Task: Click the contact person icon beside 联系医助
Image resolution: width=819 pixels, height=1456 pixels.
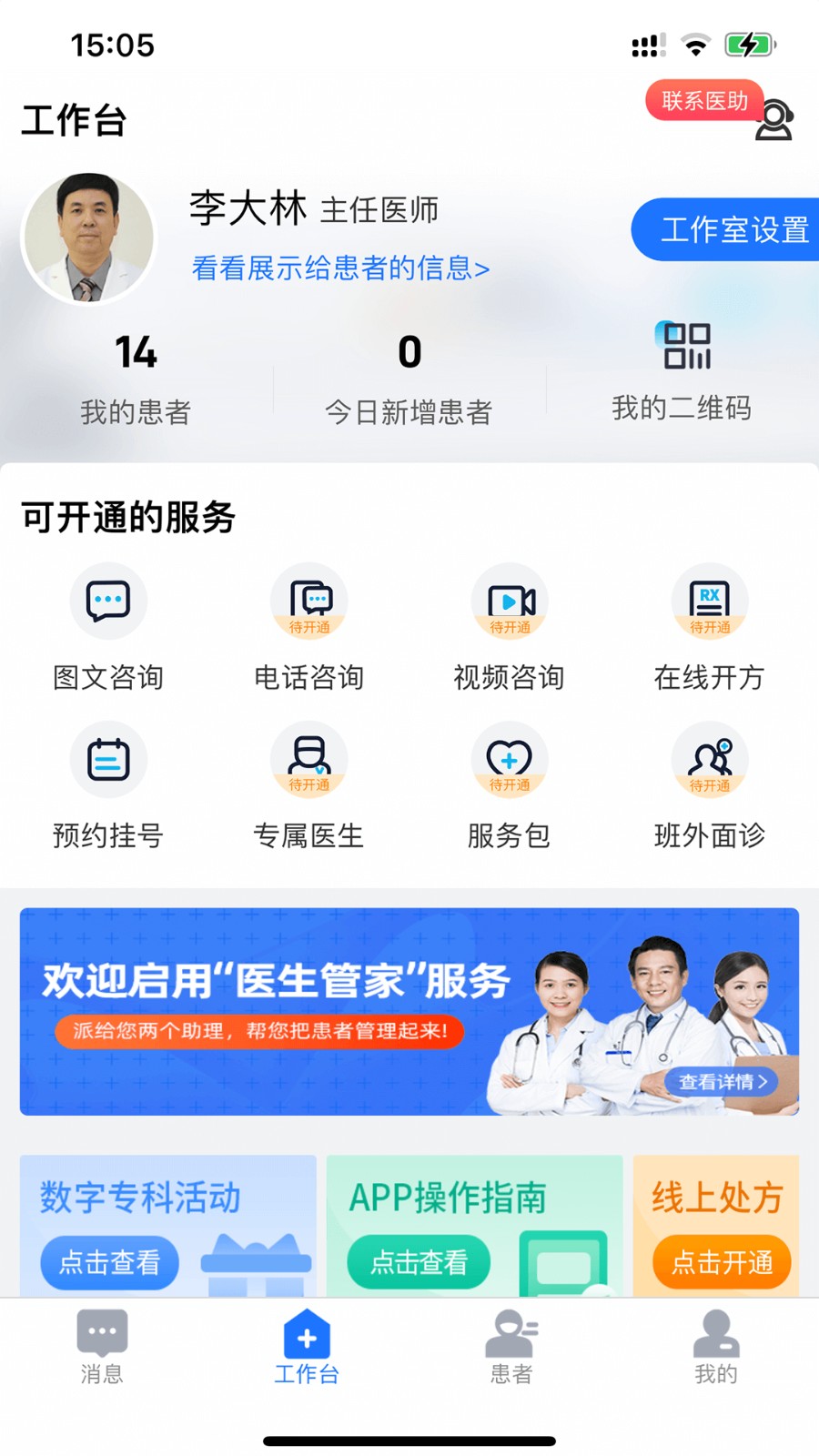Action: tap(775, 119)
